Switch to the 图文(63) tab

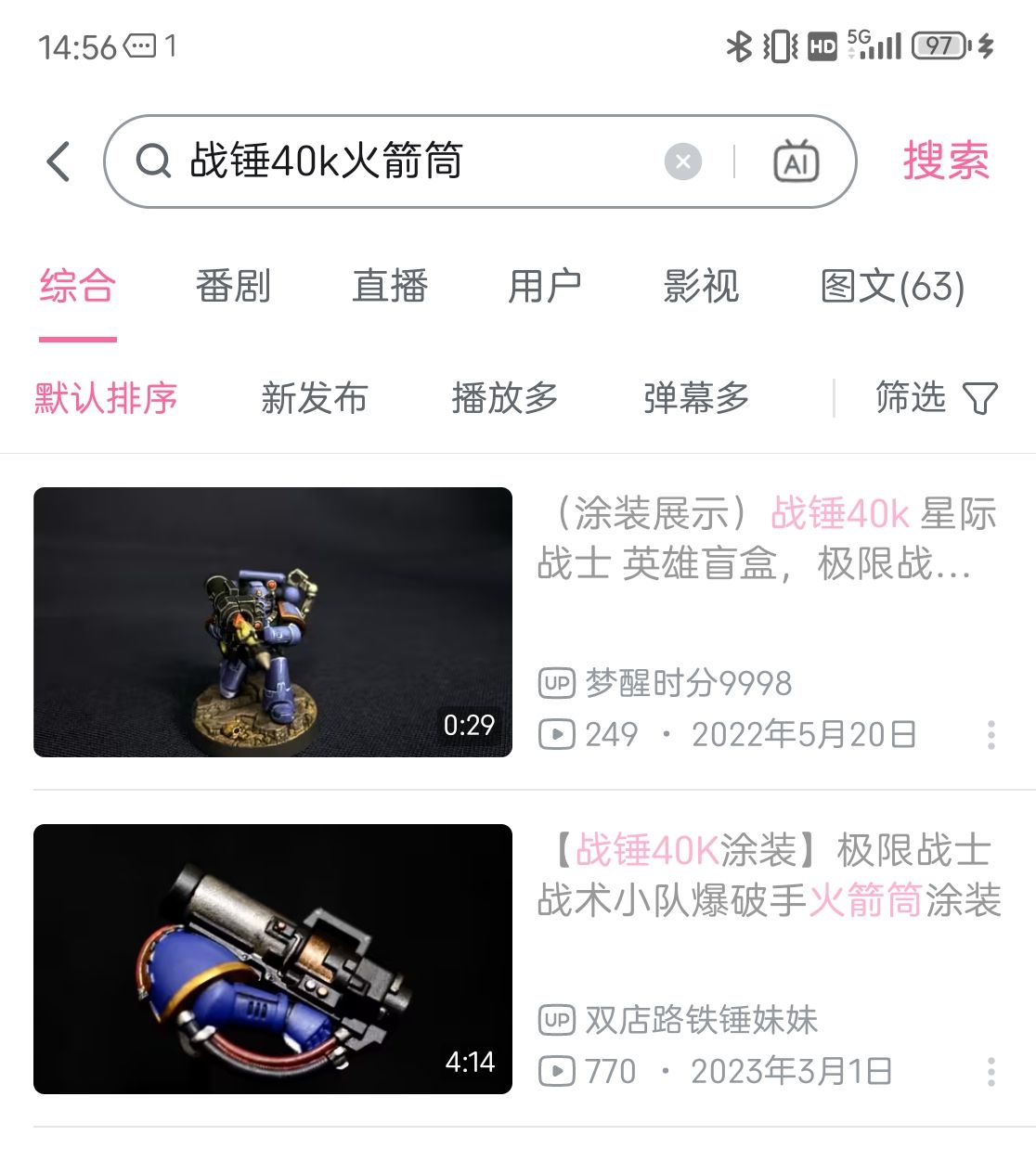pos(891,288)
